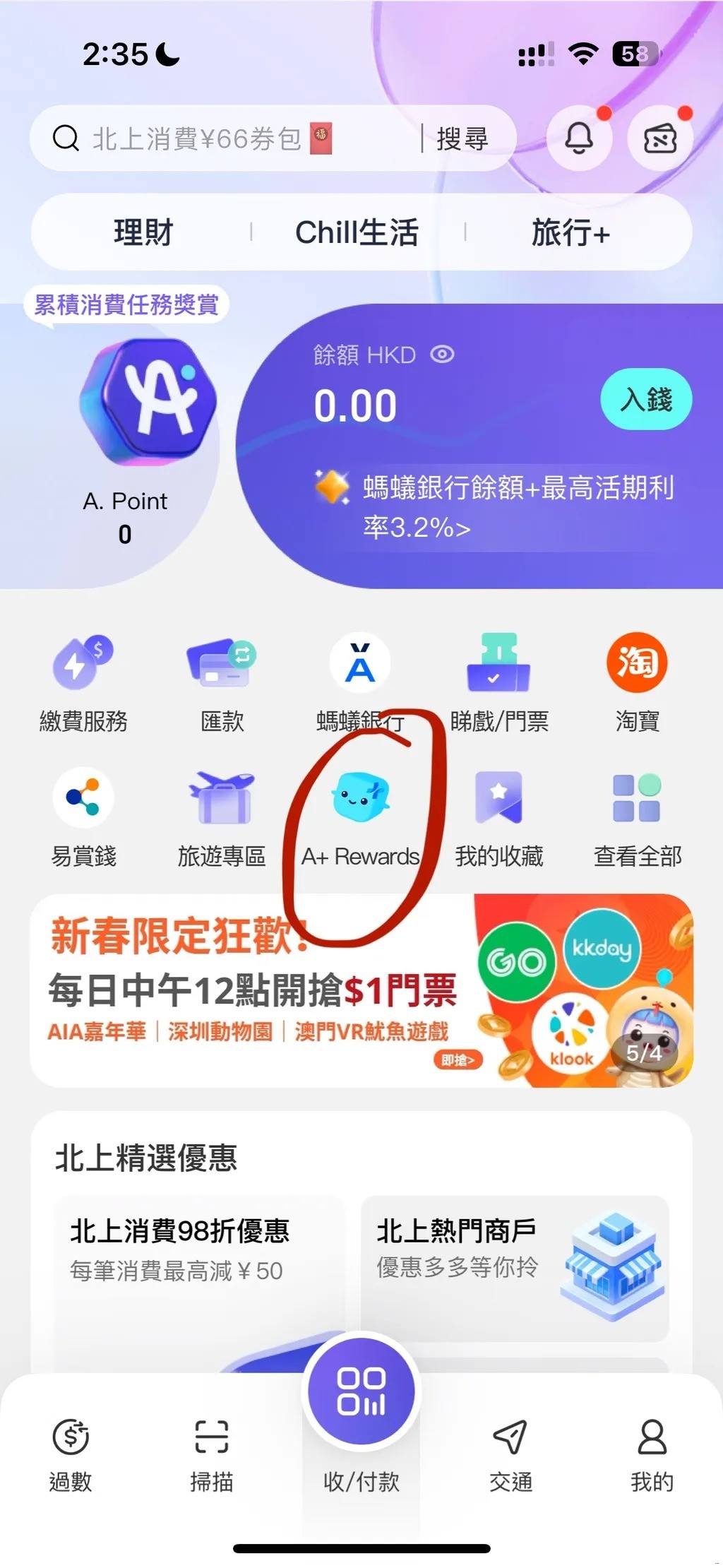This screenshot has width=723, height=1568.
Task: Tap the 搜尋 search button
Action: (x=462, y=138)
